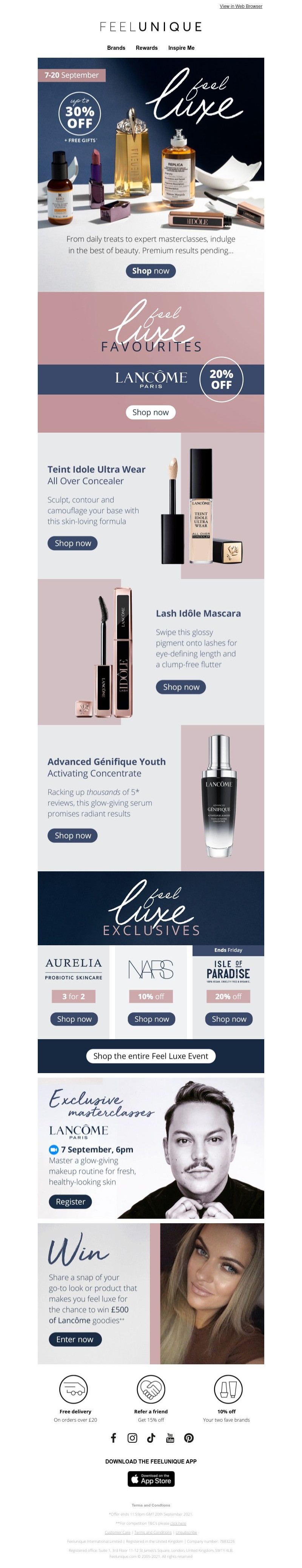
Task: Shop the Advanced Génifique Youth serum
Action: [x=72, y=836]
